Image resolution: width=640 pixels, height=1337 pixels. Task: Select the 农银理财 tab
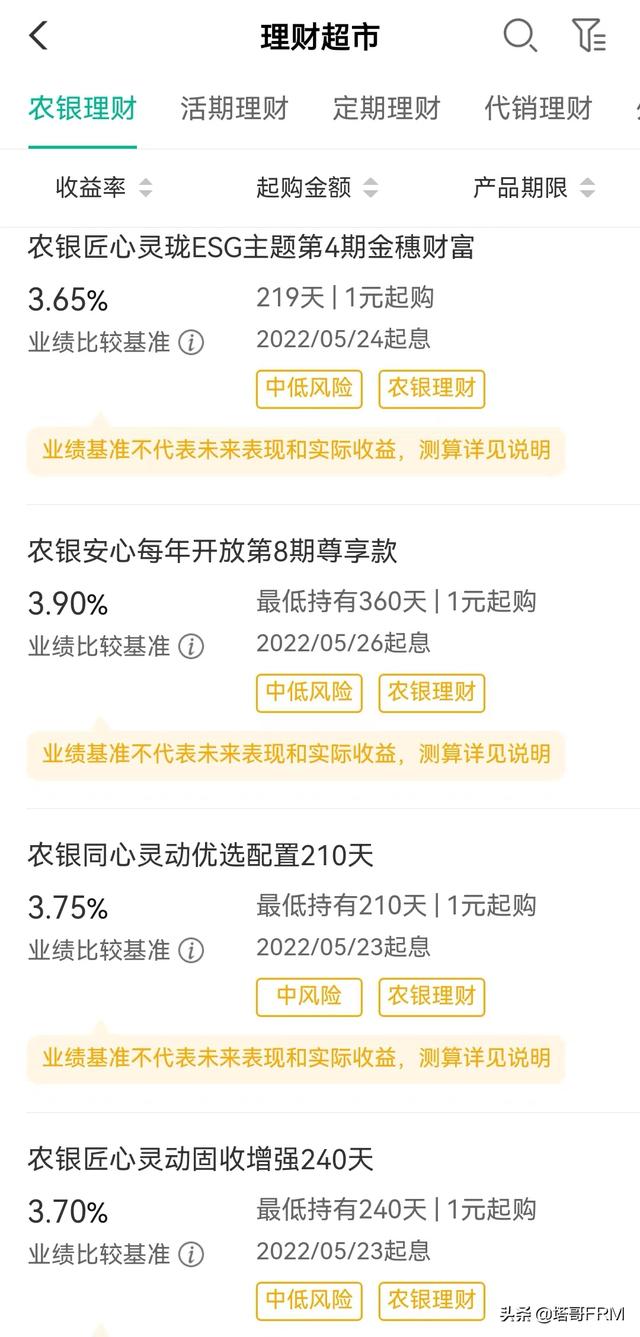(x=82, y=108)
